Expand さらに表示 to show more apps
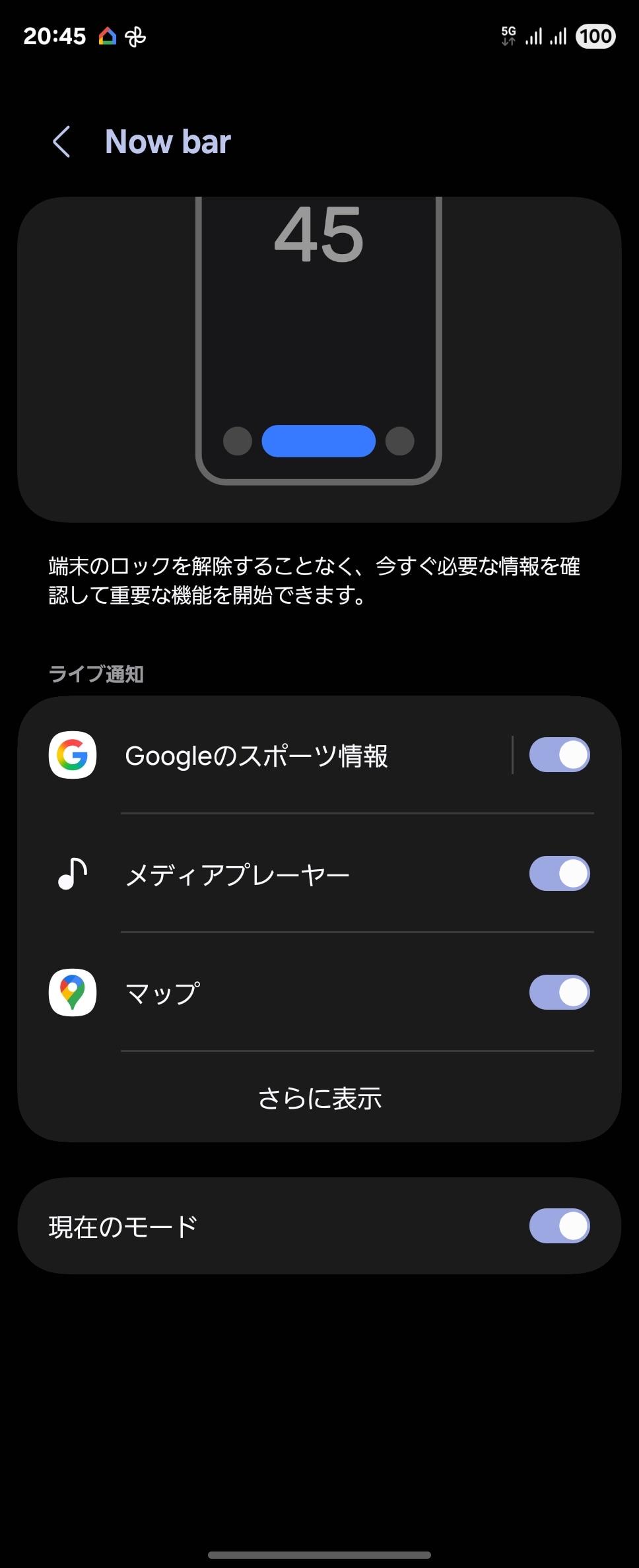This screenshot has height=1568, width=639. click(x=319, y=1097)
